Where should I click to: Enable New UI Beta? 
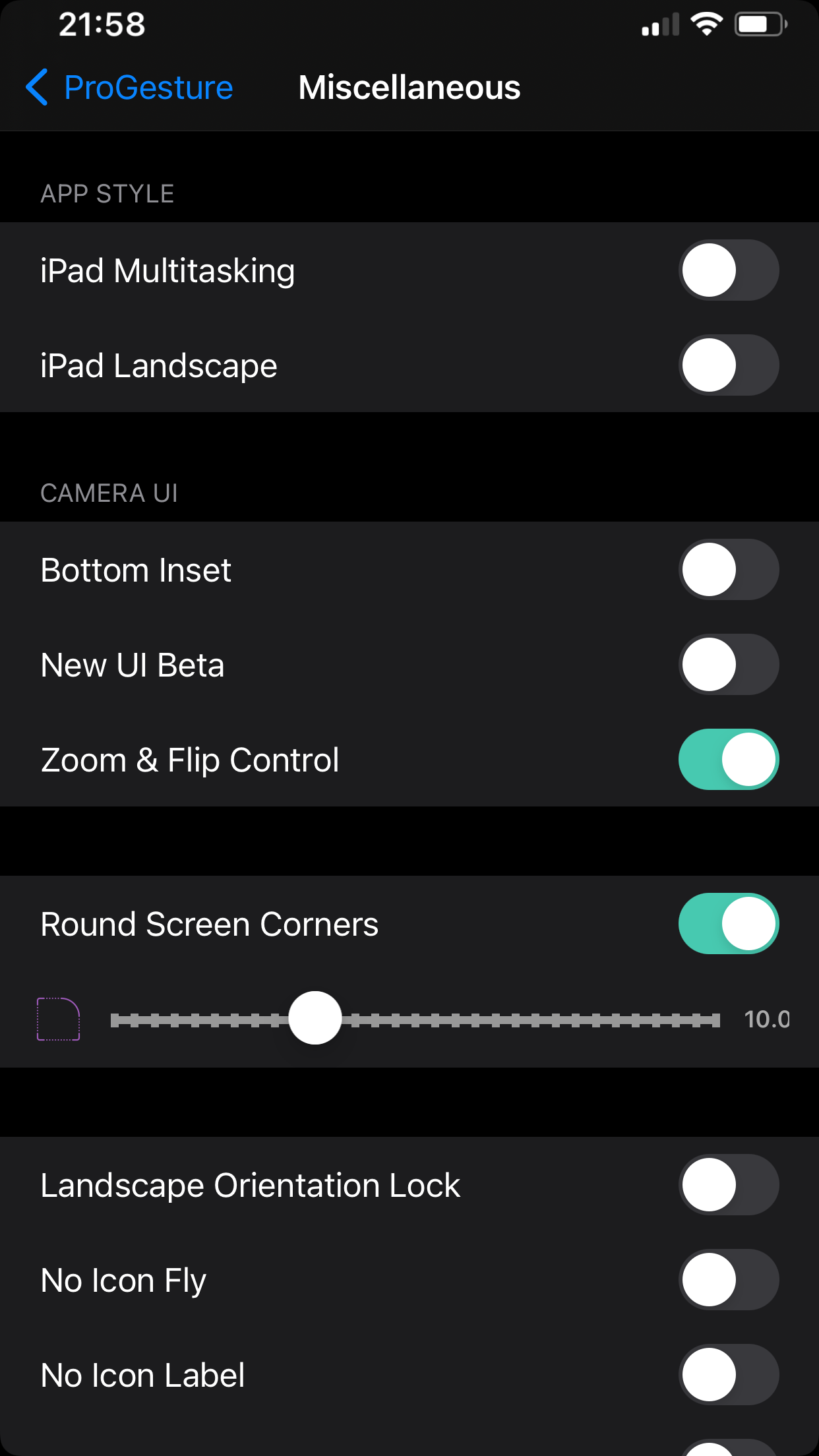(x=729, y=665)
